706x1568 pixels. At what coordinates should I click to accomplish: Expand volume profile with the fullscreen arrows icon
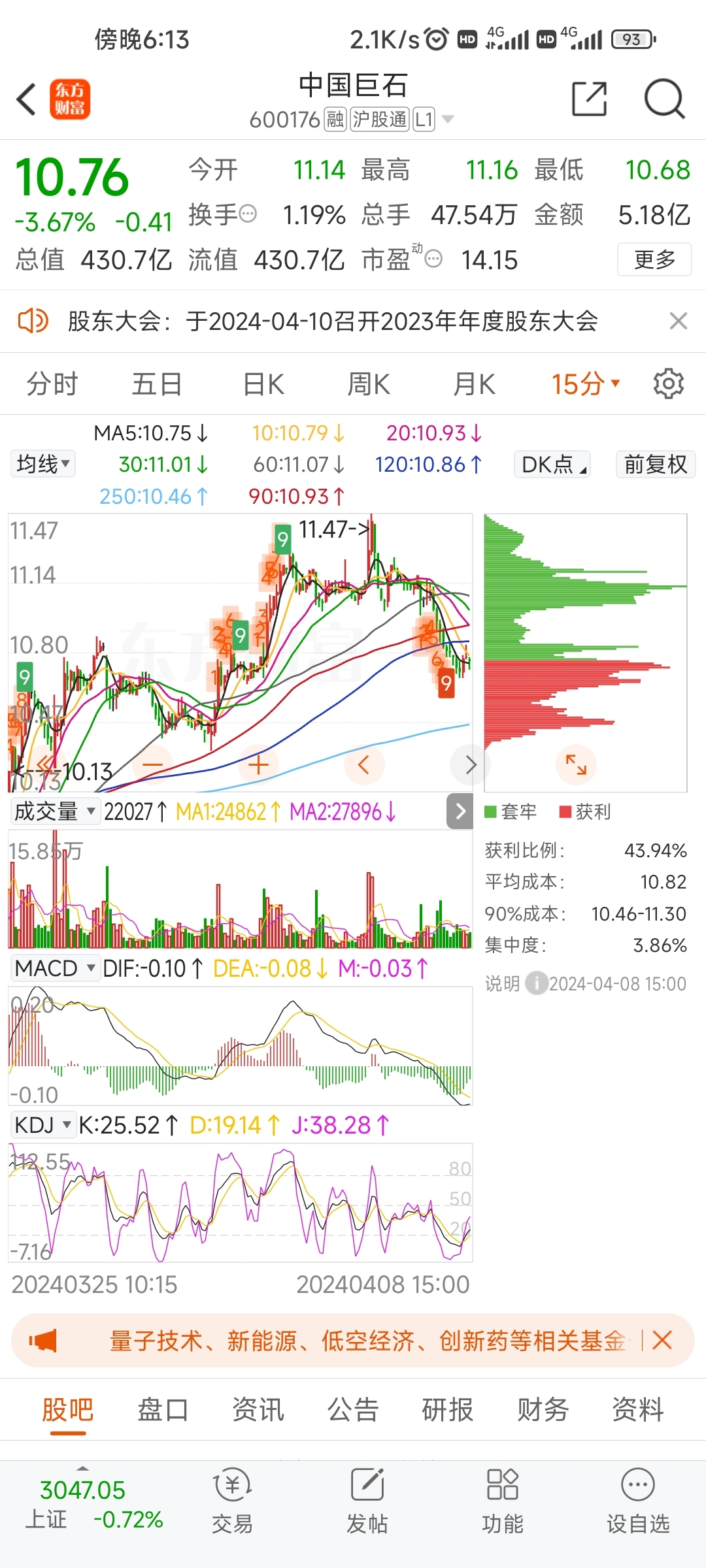tap(575, 764)
